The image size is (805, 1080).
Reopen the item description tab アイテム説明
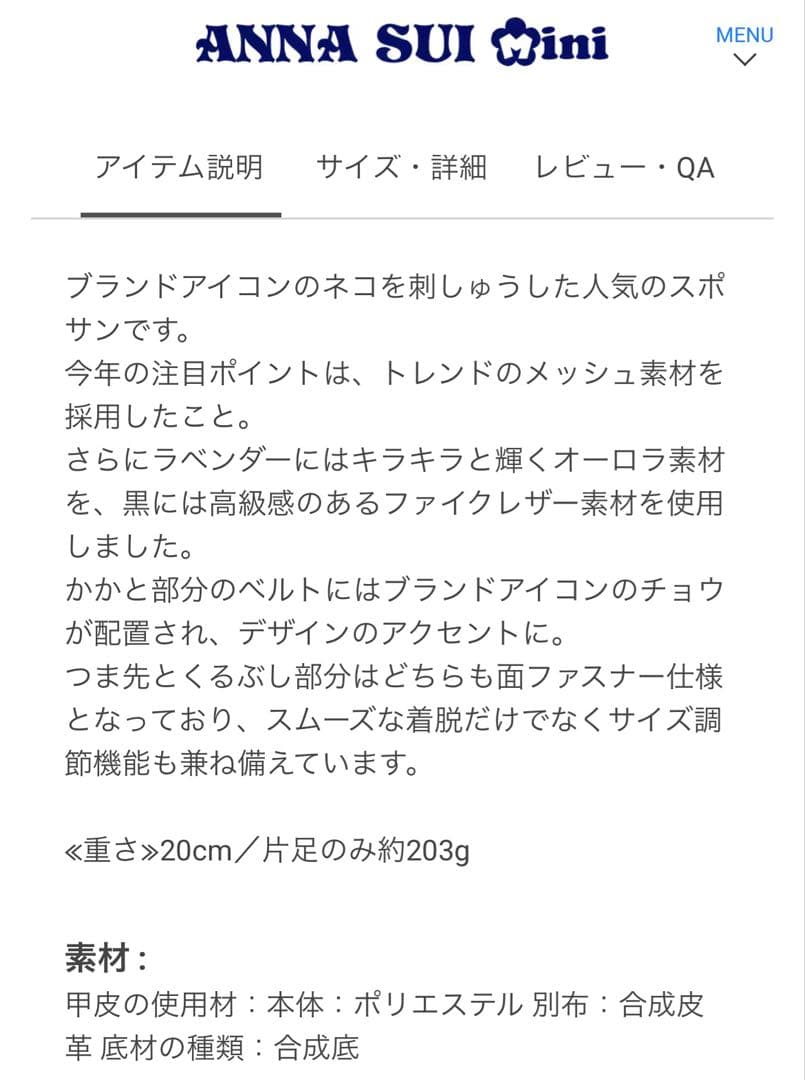coord(181,168)
